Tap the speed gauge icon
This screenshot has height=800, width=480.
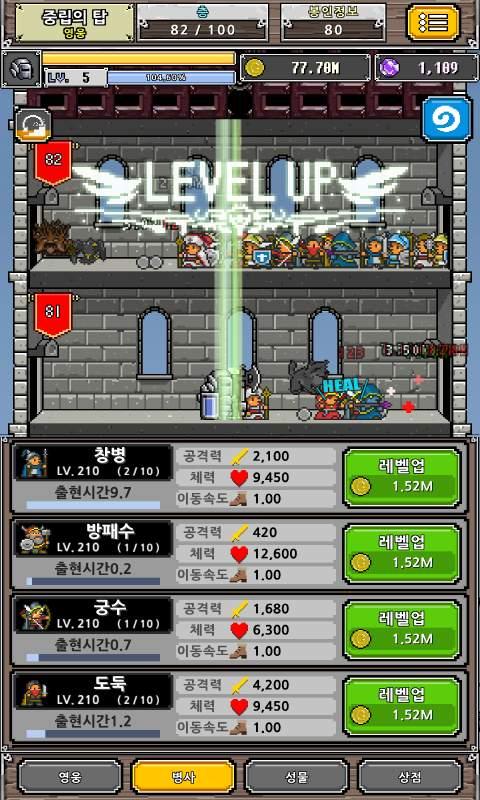click(x=34, y=124)
